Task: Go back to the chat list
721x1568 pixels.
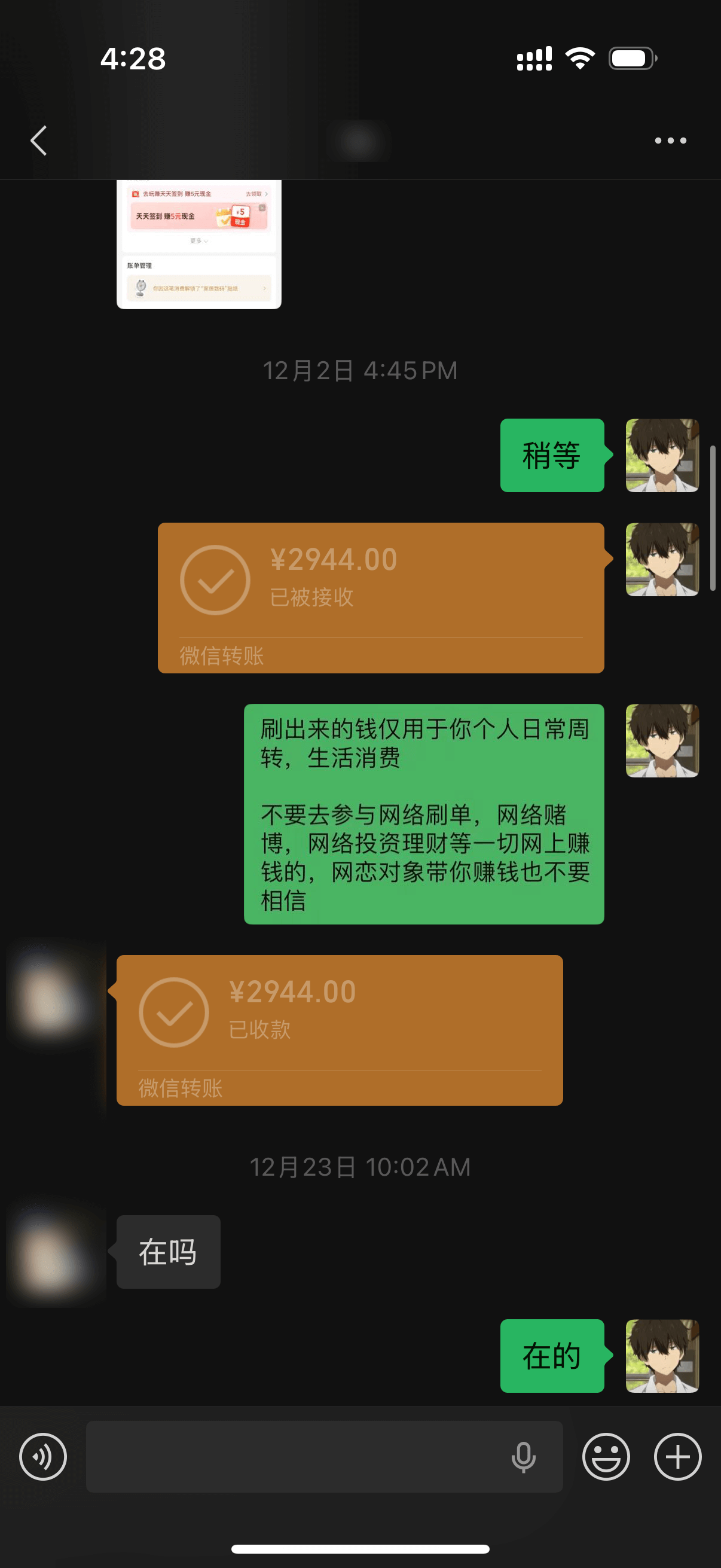Action: [x=39, y=141]
